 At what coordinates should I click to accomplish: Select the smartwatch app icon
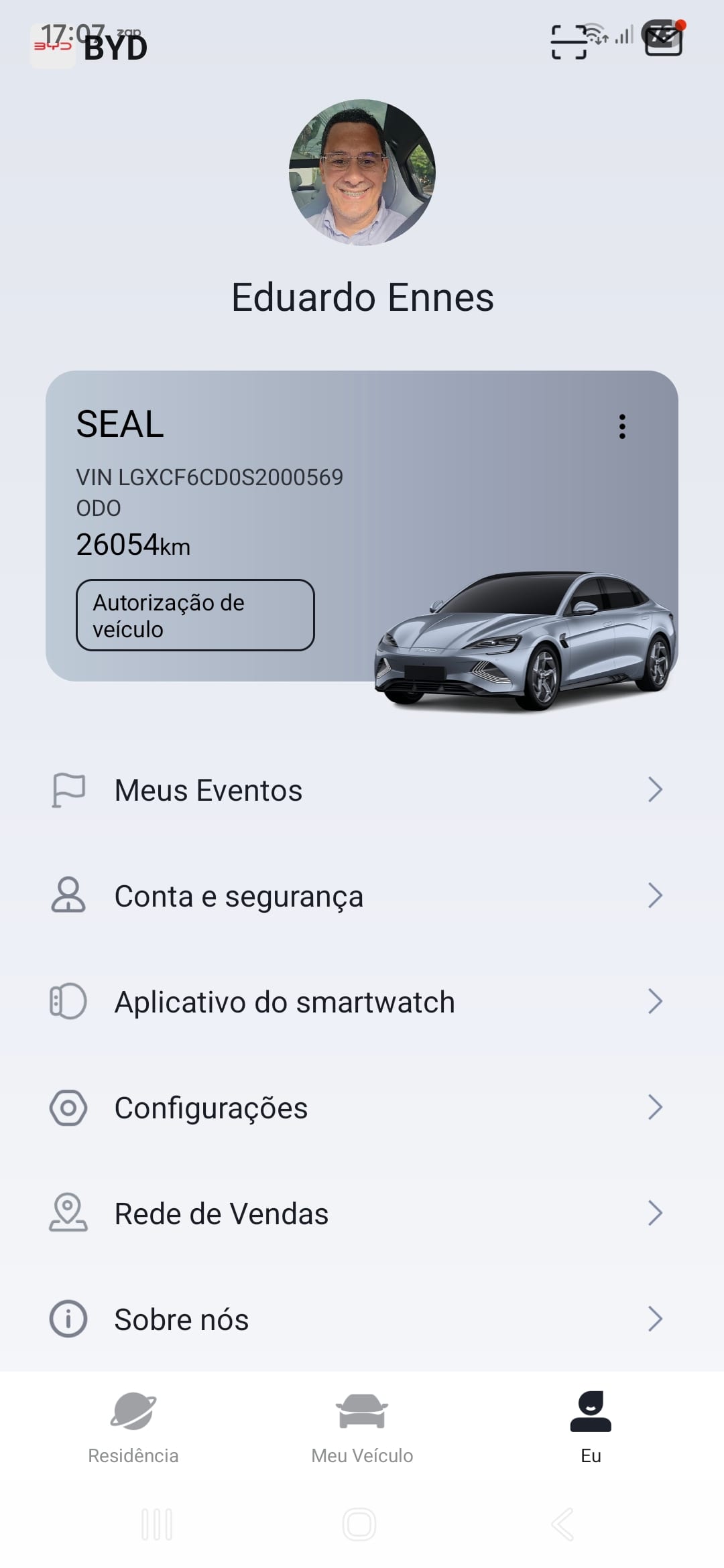[x=67, y=1001]
